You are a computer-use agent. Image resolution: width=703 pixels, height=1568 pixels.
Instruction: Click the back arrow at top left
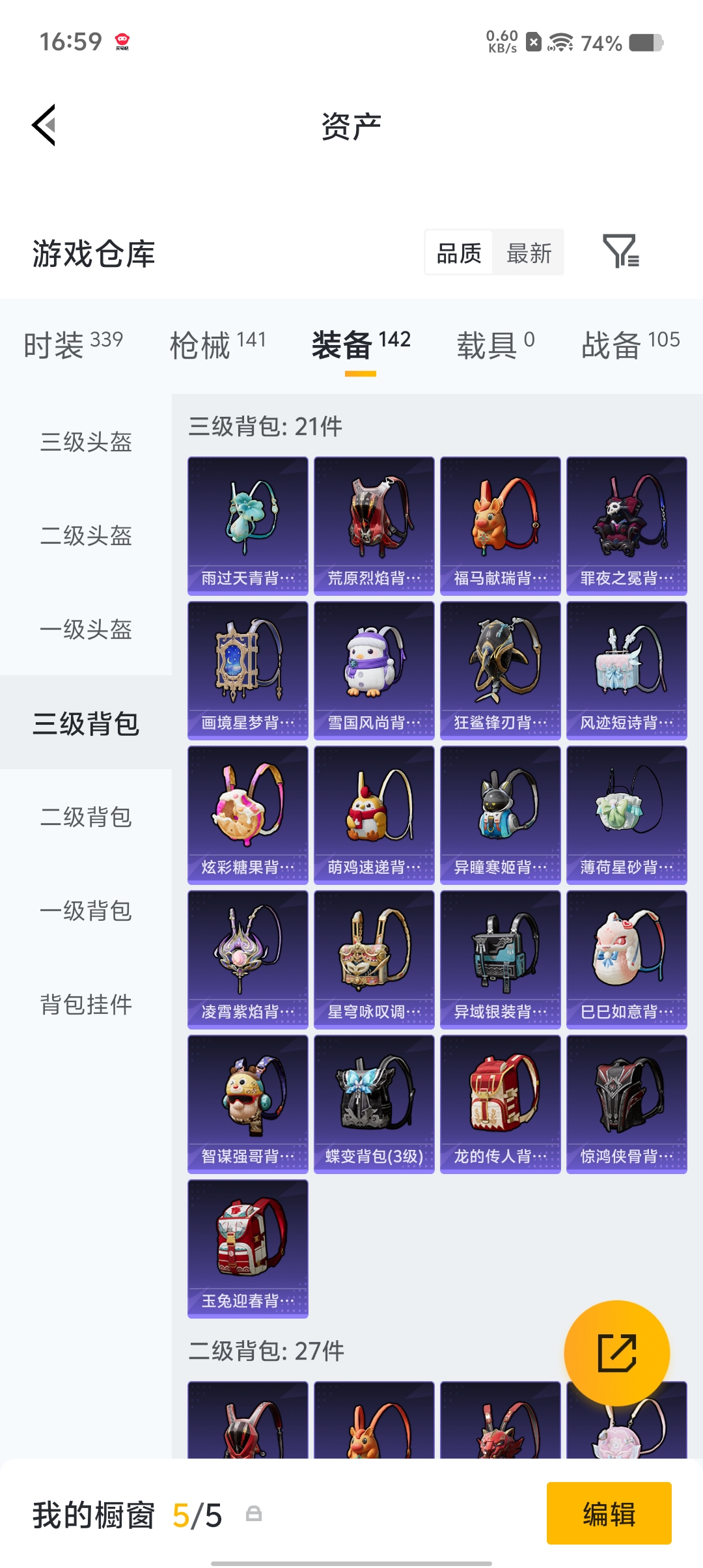click(x=43, y=126)
